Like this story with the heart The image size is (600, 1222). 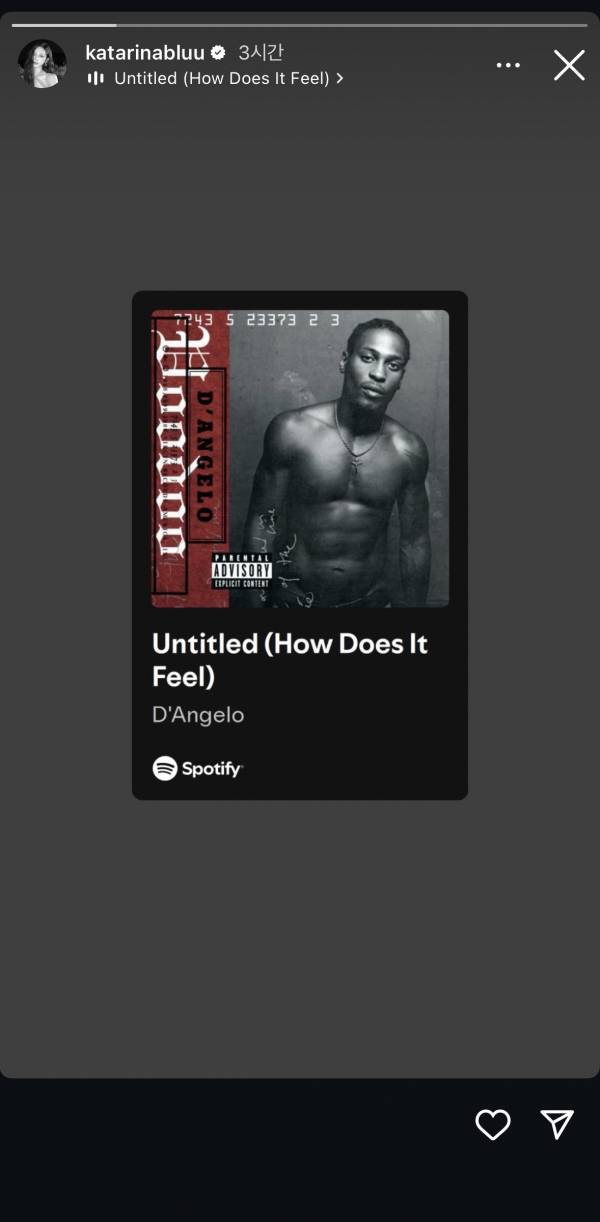tap(492, 1125)
